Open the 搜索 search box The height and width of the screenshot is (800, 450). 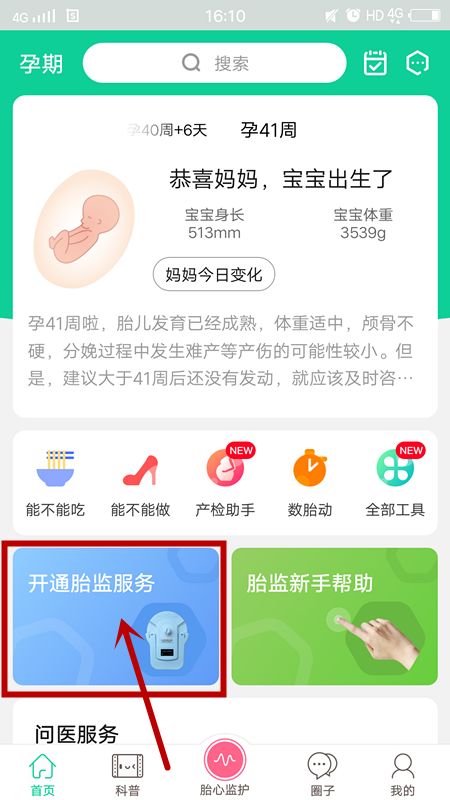[215, 63]
